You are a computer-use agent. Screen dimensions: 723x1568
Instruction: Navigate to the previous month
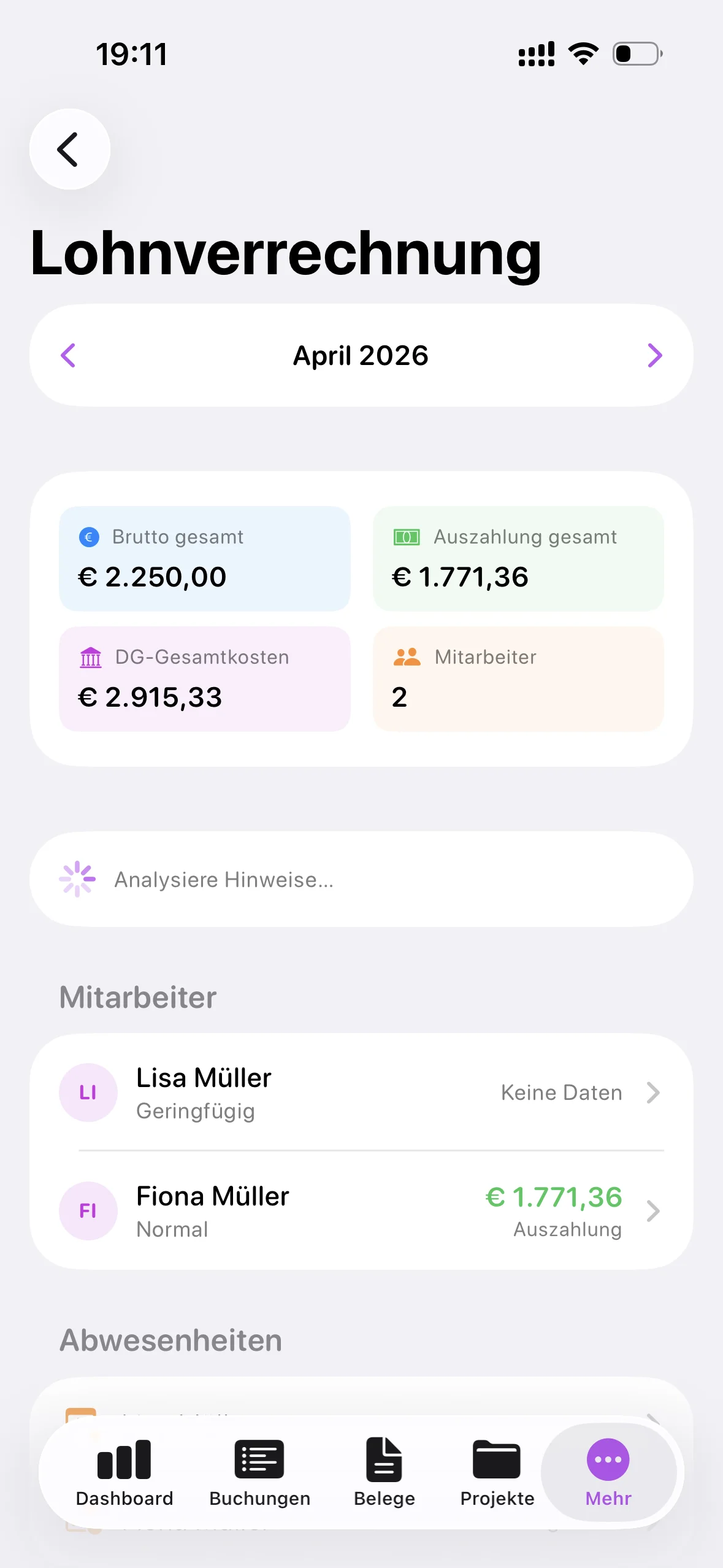point(68,355)
